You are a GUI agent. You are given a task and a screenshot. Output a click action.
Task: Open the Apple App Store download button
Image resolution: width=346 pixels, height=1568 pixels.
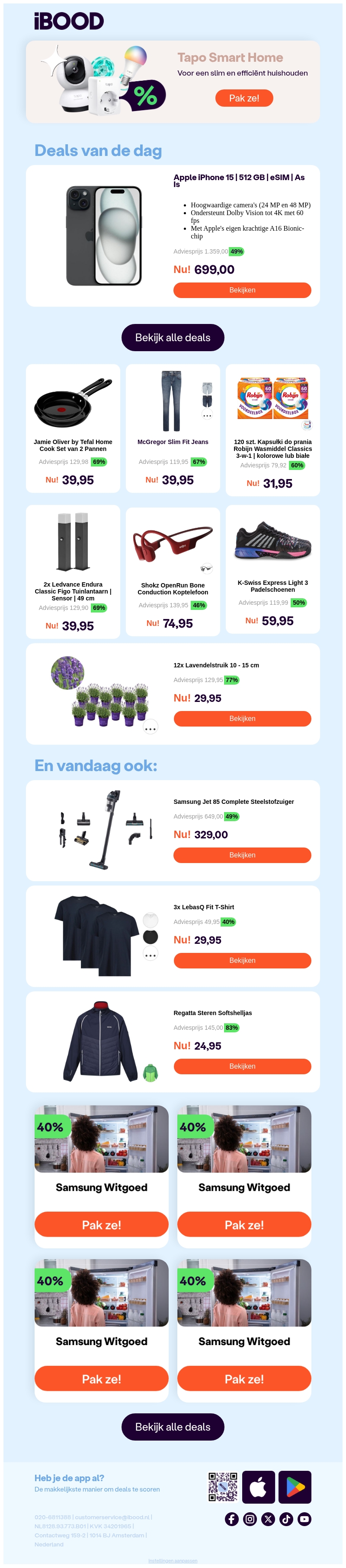[x=258, y=1487]
